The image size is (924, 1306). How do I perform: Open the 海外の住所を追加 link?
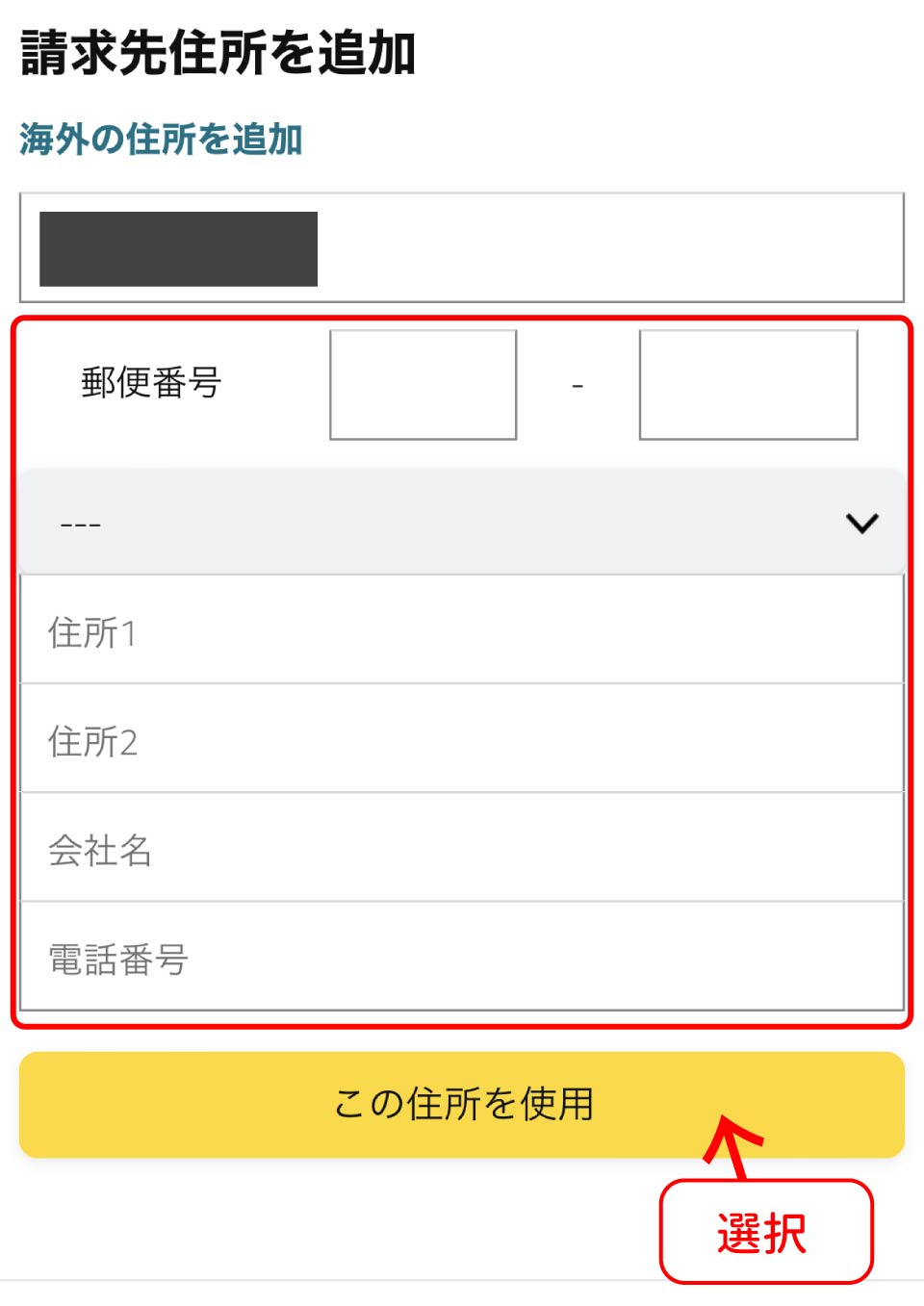(161, 141)
